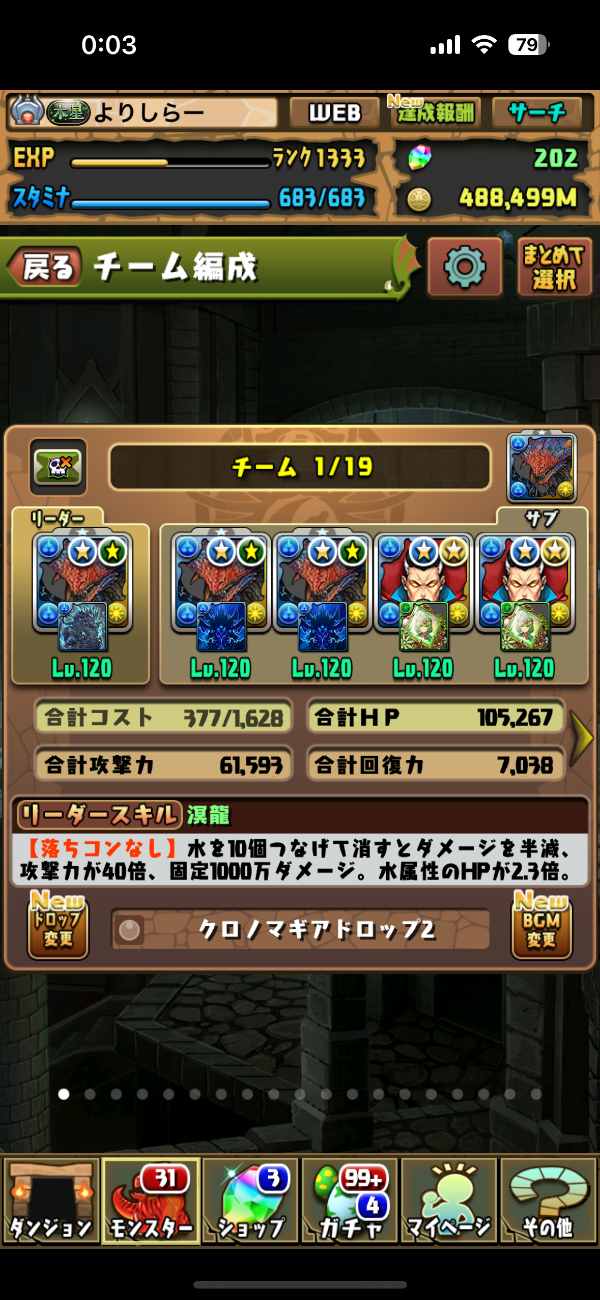600x1300 pixels.
Task: Switch to ショップ tab
Action: click(250, 1200)
